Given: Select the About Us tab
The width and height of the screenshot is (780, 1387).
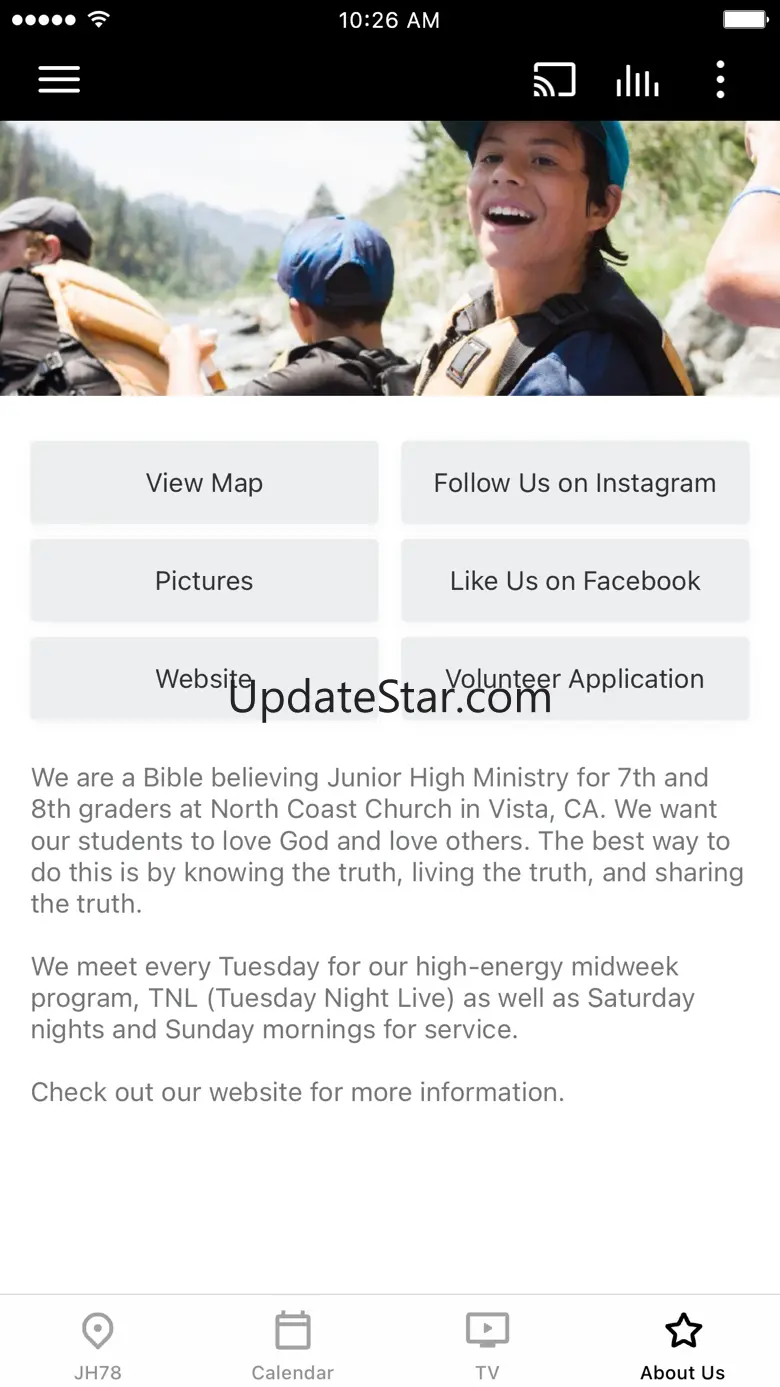Looking at the screenshot, I should (x=683, y=1345).
